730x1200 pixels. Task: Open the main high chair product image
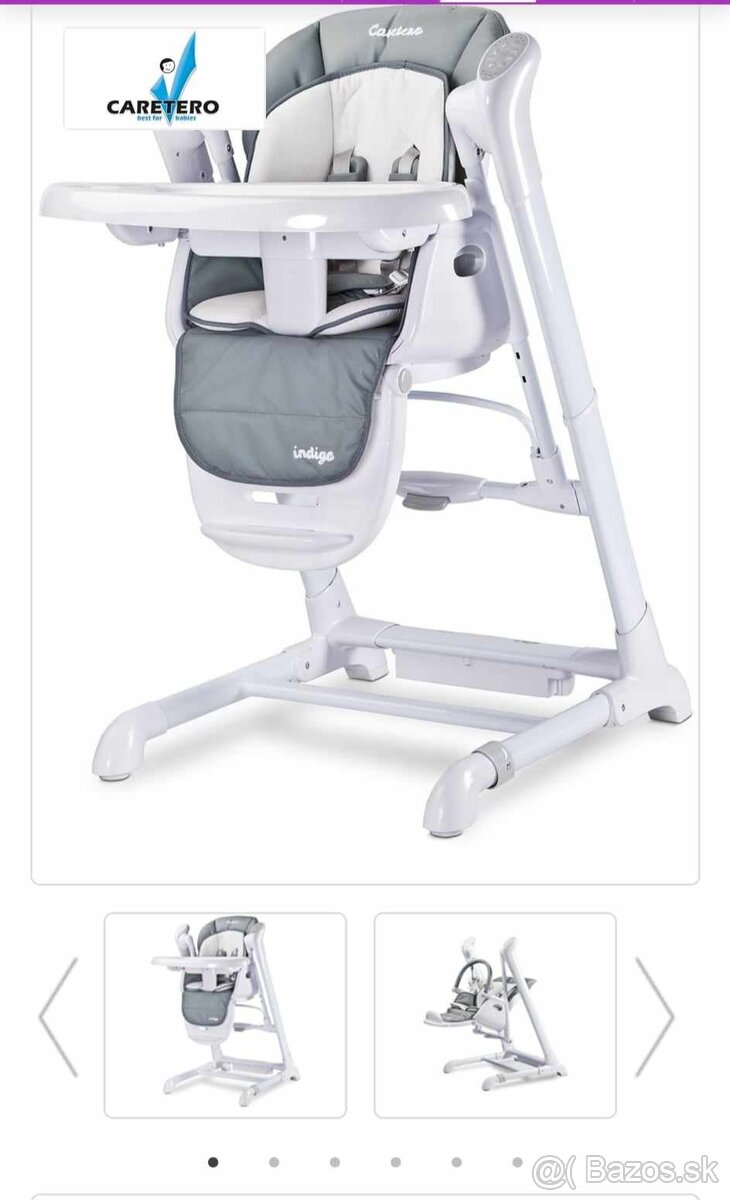click(365, 440)
